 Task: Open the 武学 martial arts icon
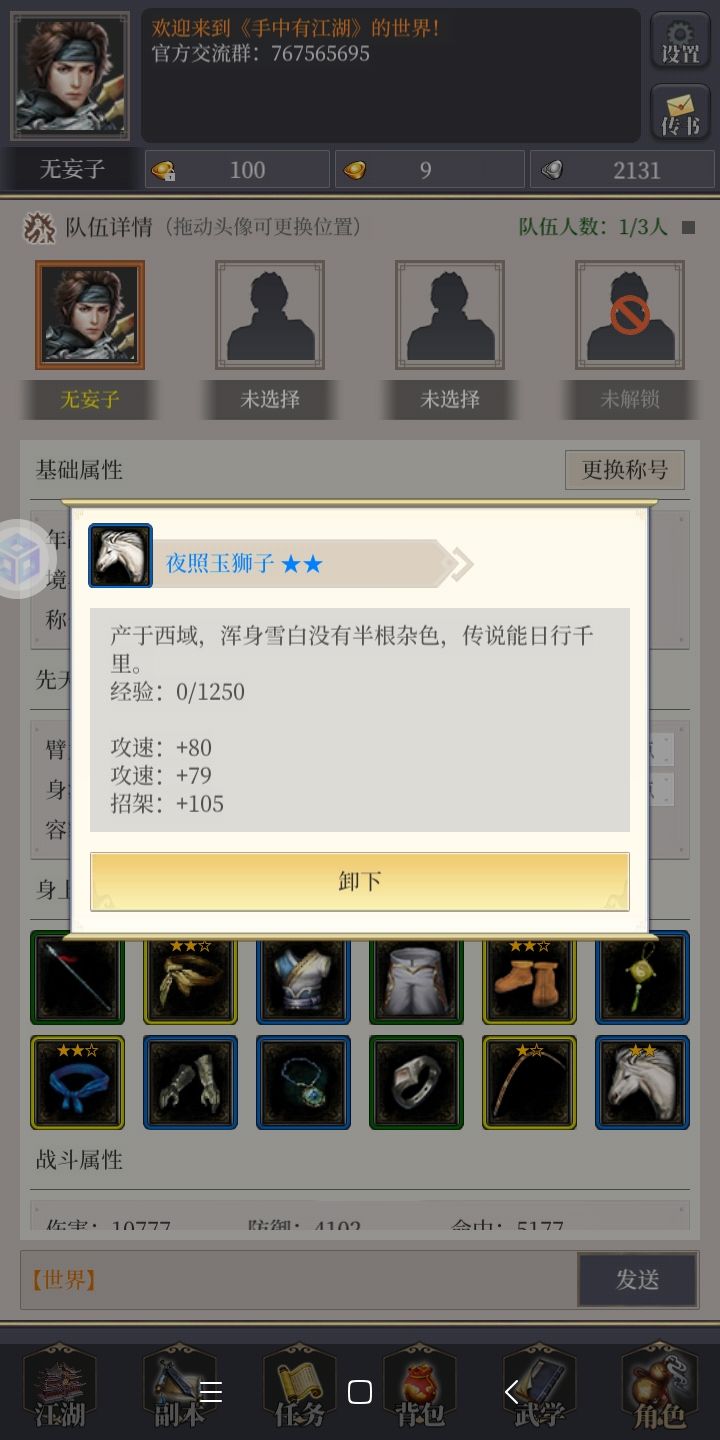540,1390
